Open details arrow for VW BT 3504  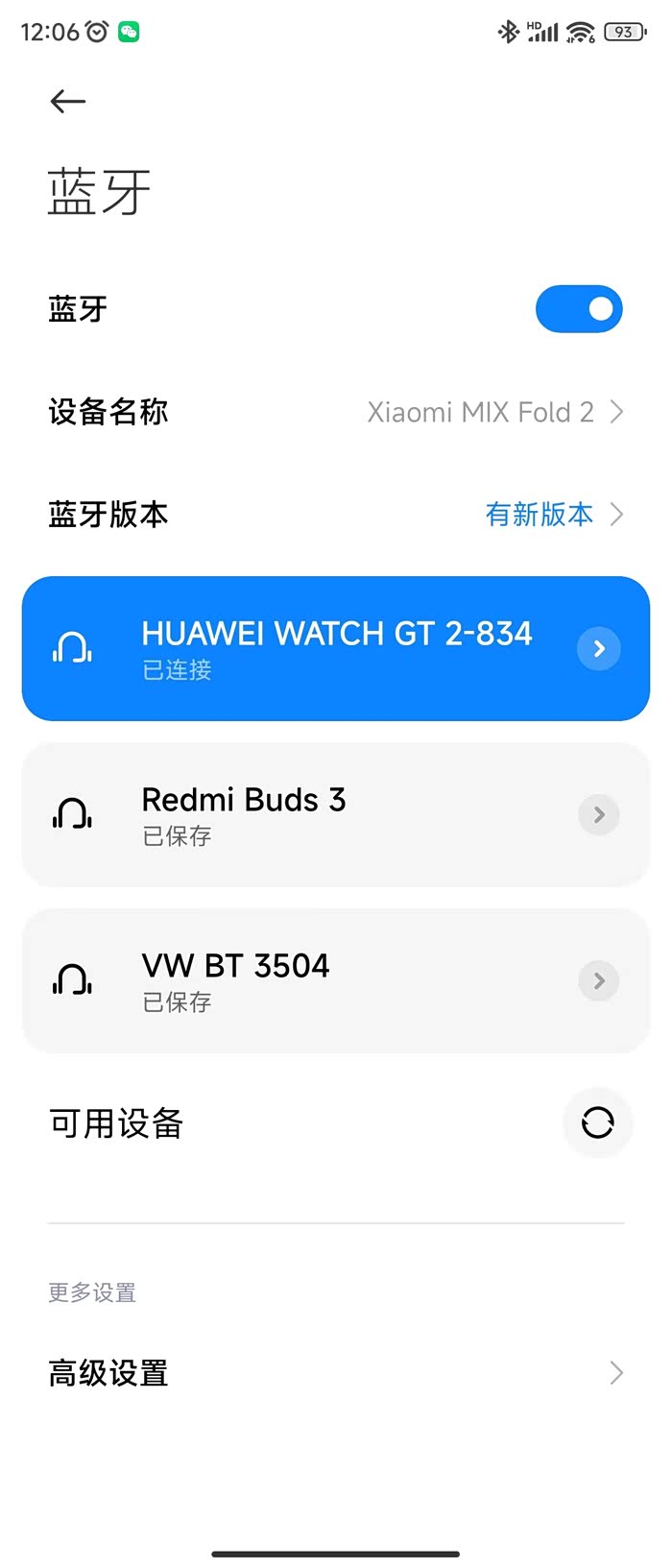click(599, 981)
